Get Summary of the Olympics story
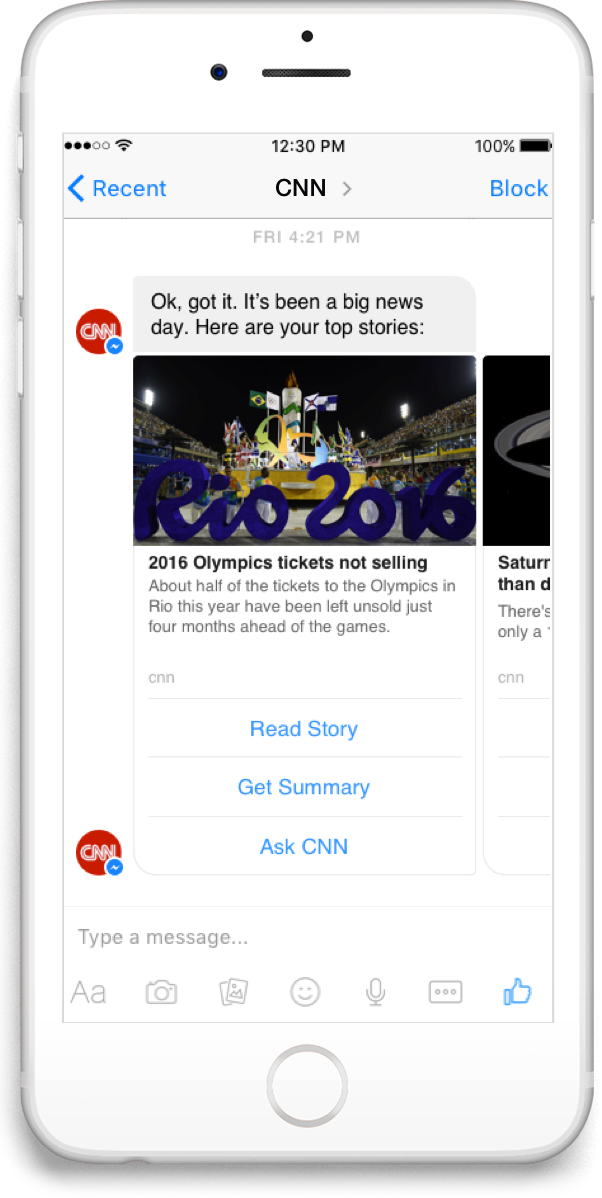 304,787
